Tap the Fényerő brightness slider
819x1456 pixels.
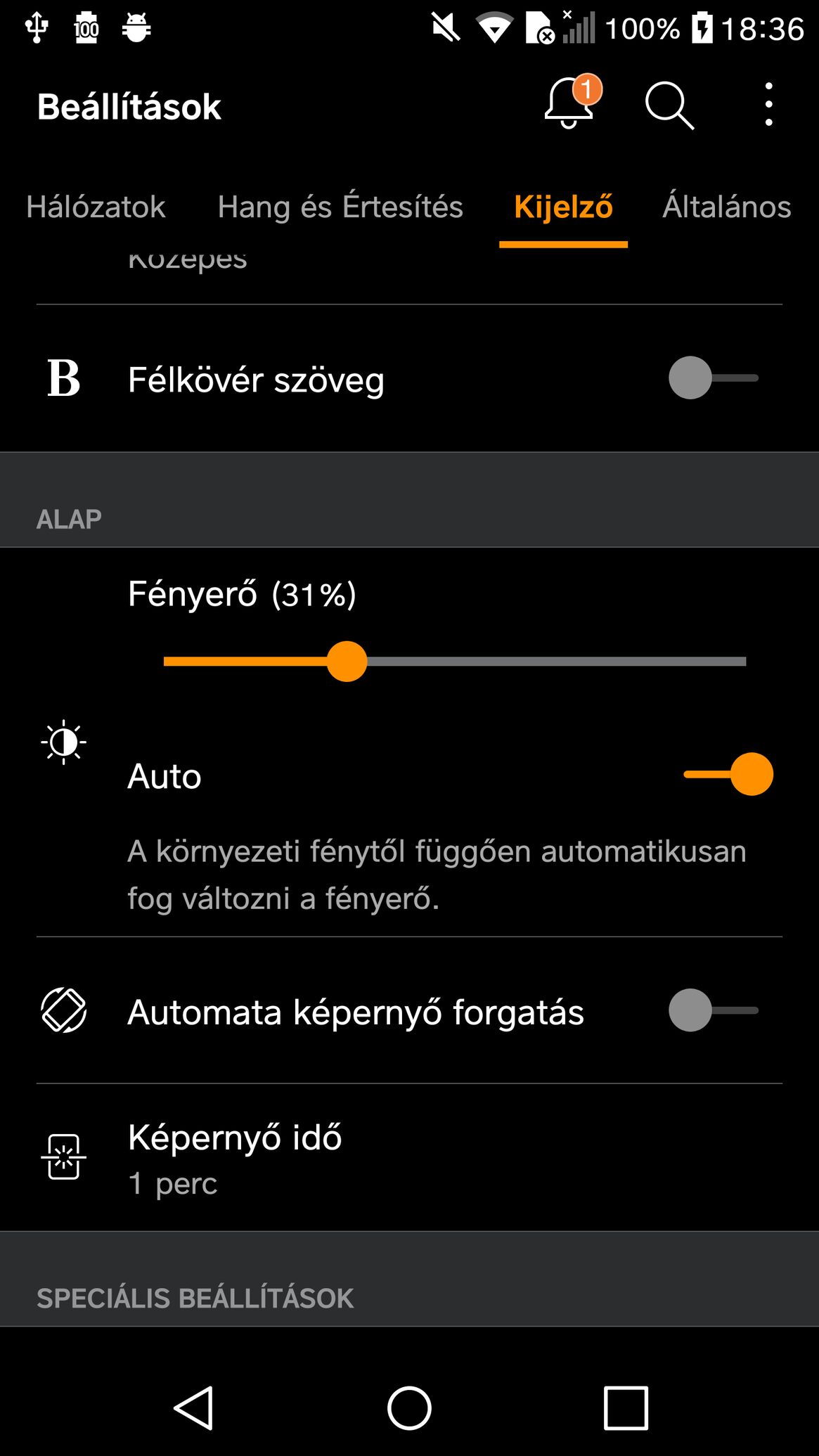tap(454, 662)
